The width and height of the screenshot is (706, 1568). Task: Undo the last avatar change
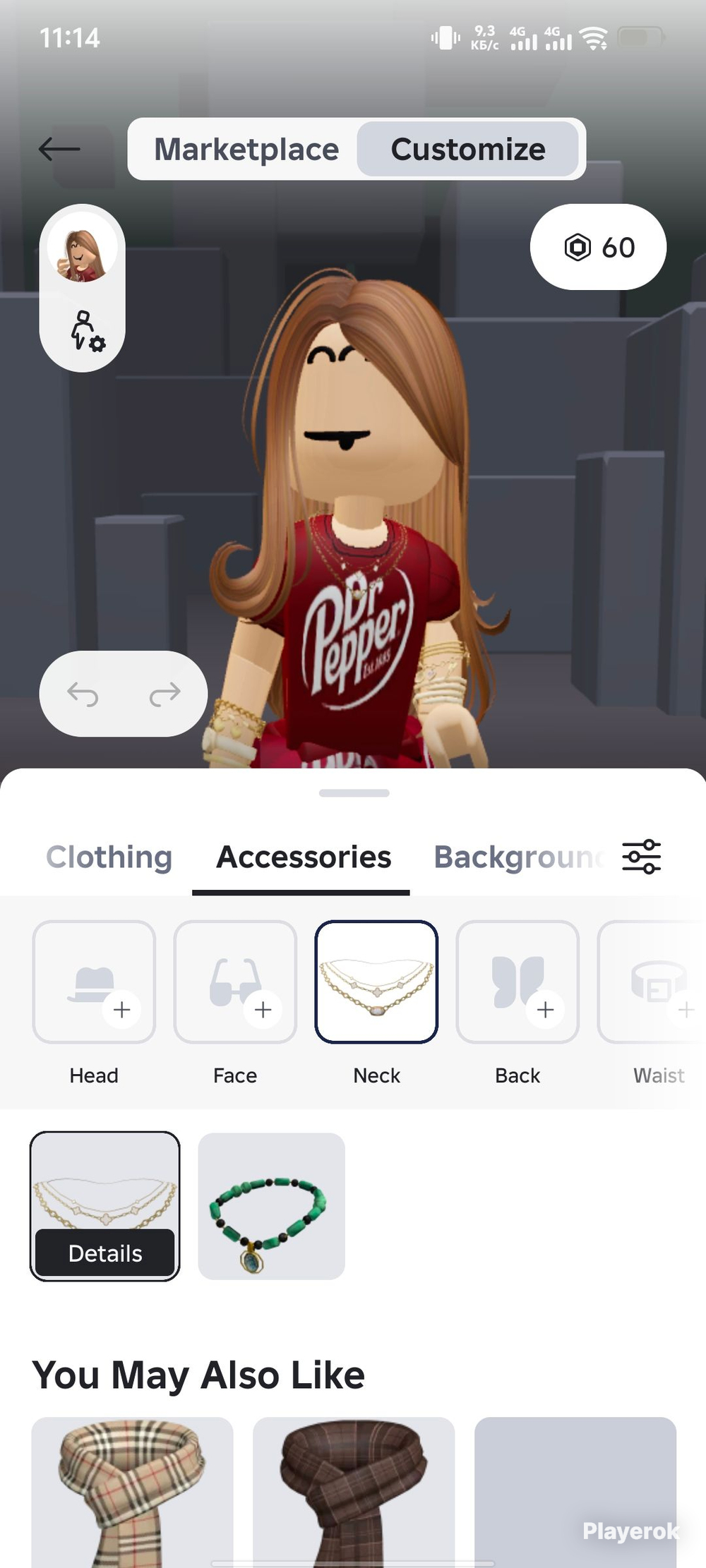(x=83, y=694)
